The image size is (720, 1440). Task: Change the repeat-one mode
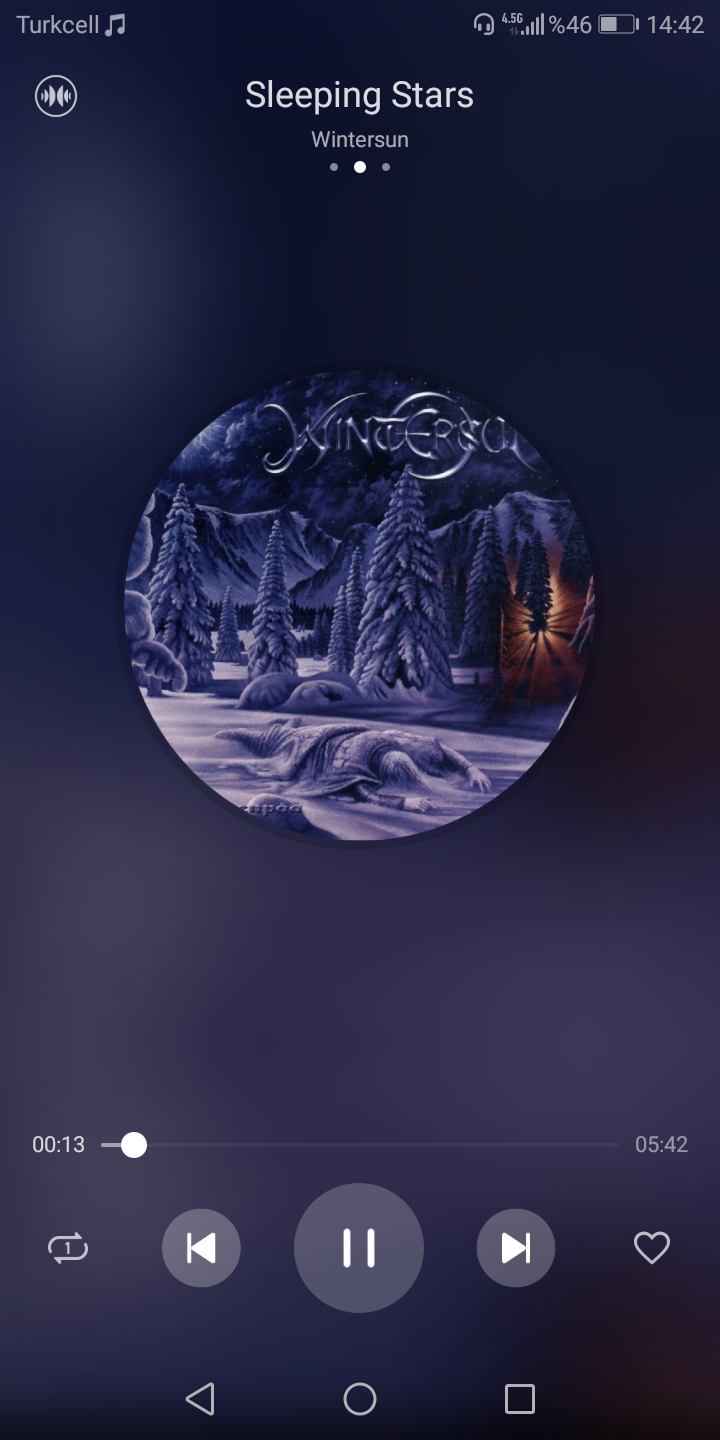tap(68, 1248)
